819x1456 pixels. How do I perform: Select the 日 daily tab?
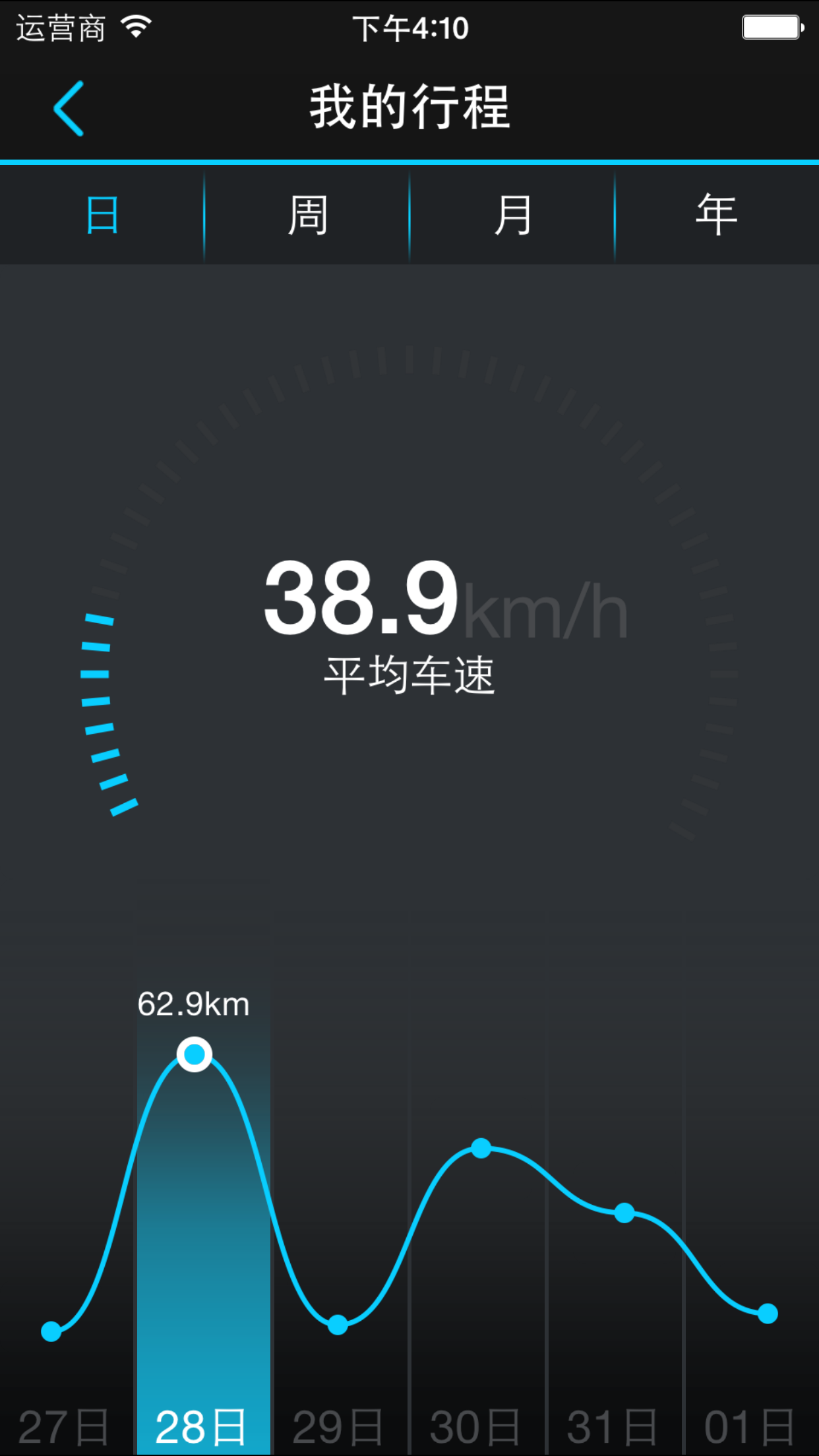[x=102, y=215]
